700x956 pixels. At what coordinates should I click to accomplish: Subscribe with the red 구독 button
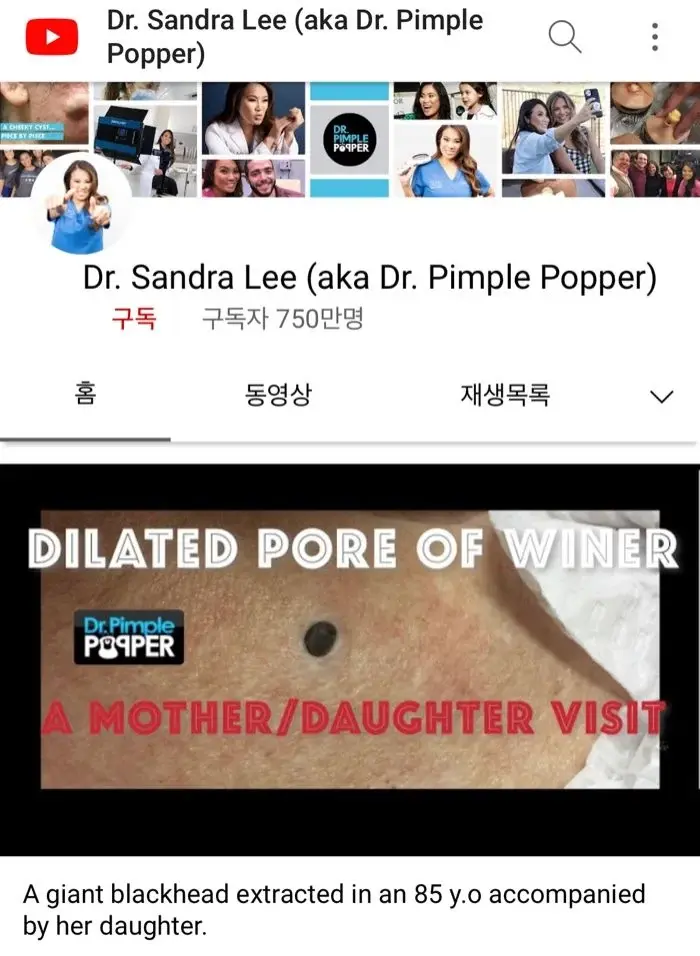click(132, 319)
